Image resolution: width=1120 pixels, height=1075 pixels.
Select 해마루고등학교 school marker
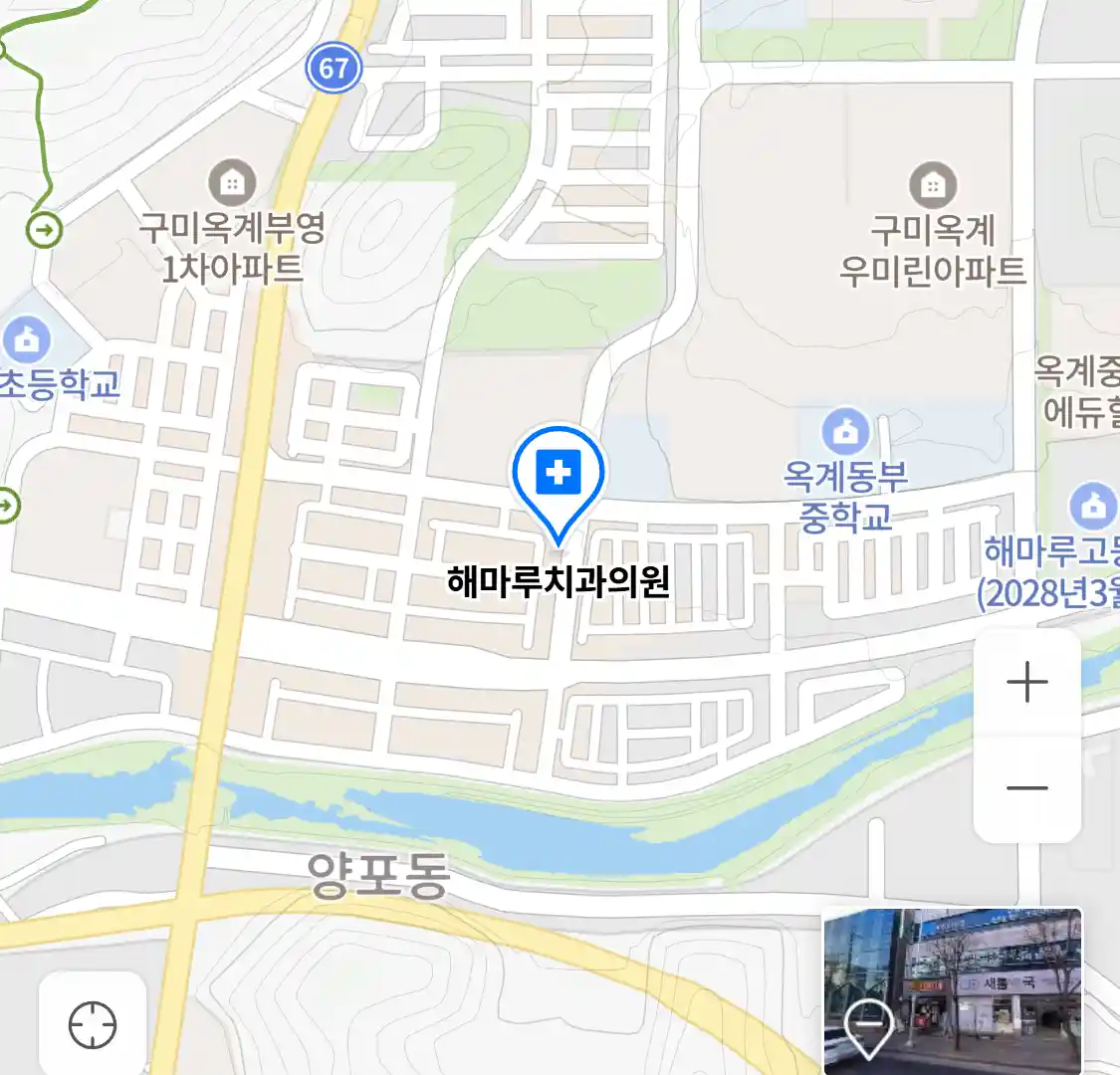click(1093, 507)
